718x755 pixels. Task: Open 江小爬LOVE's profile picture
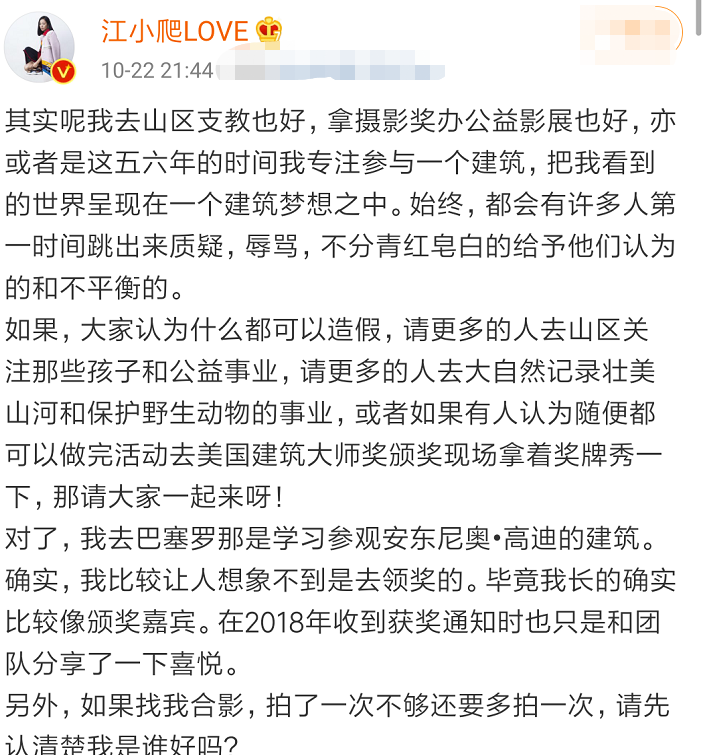[39, 47]
